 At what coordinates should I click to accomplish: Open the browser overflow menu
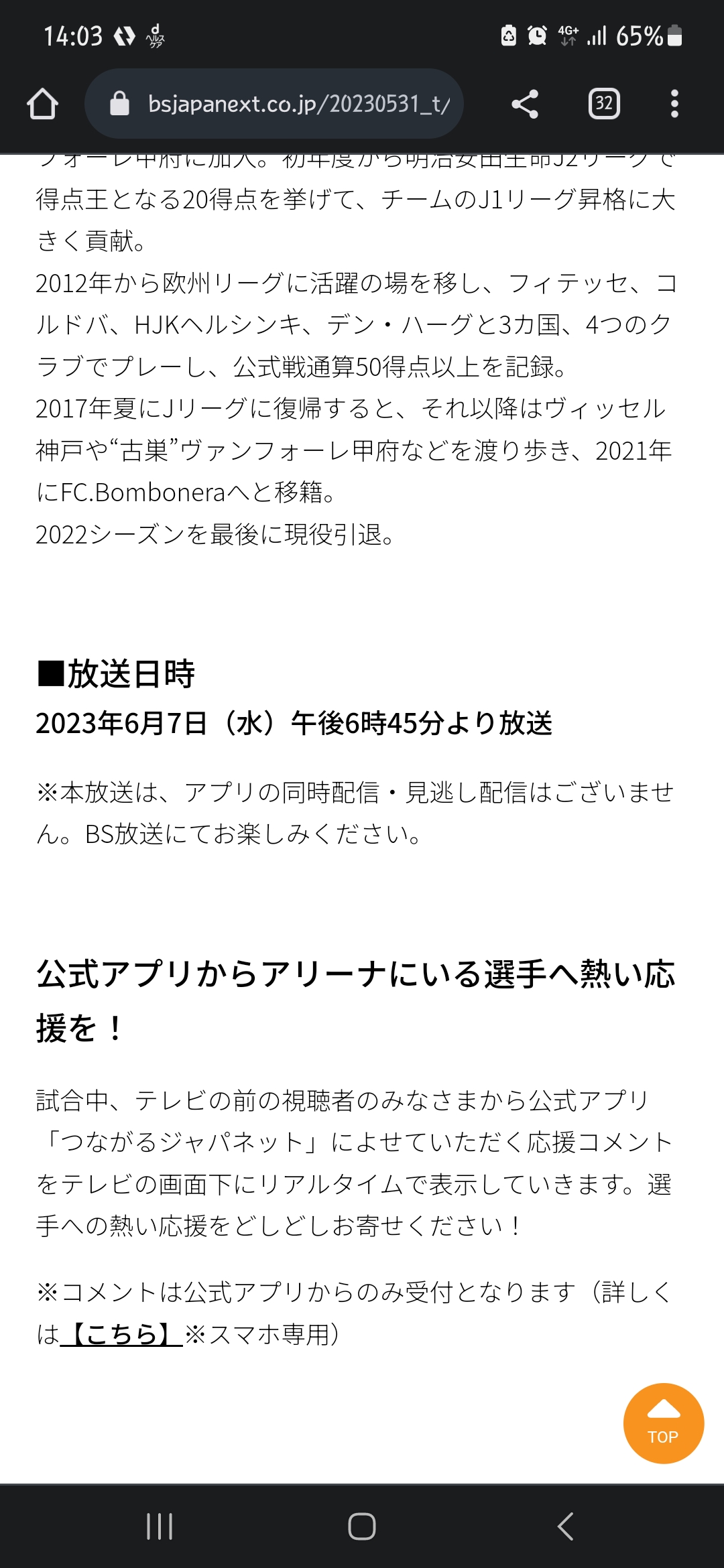(x=674, y=104)
